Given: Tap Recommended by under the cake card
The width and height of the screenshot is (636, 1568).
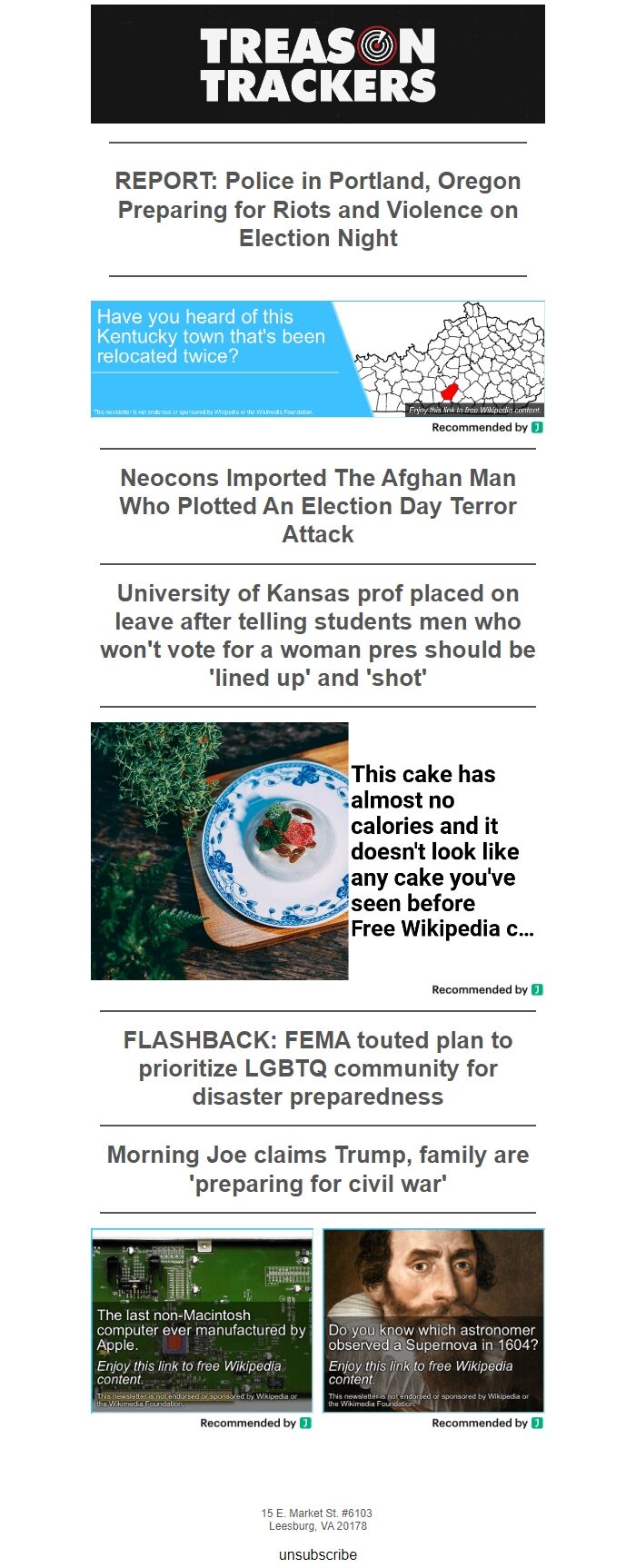Looking at the screenshot, I should click(487, 989).
